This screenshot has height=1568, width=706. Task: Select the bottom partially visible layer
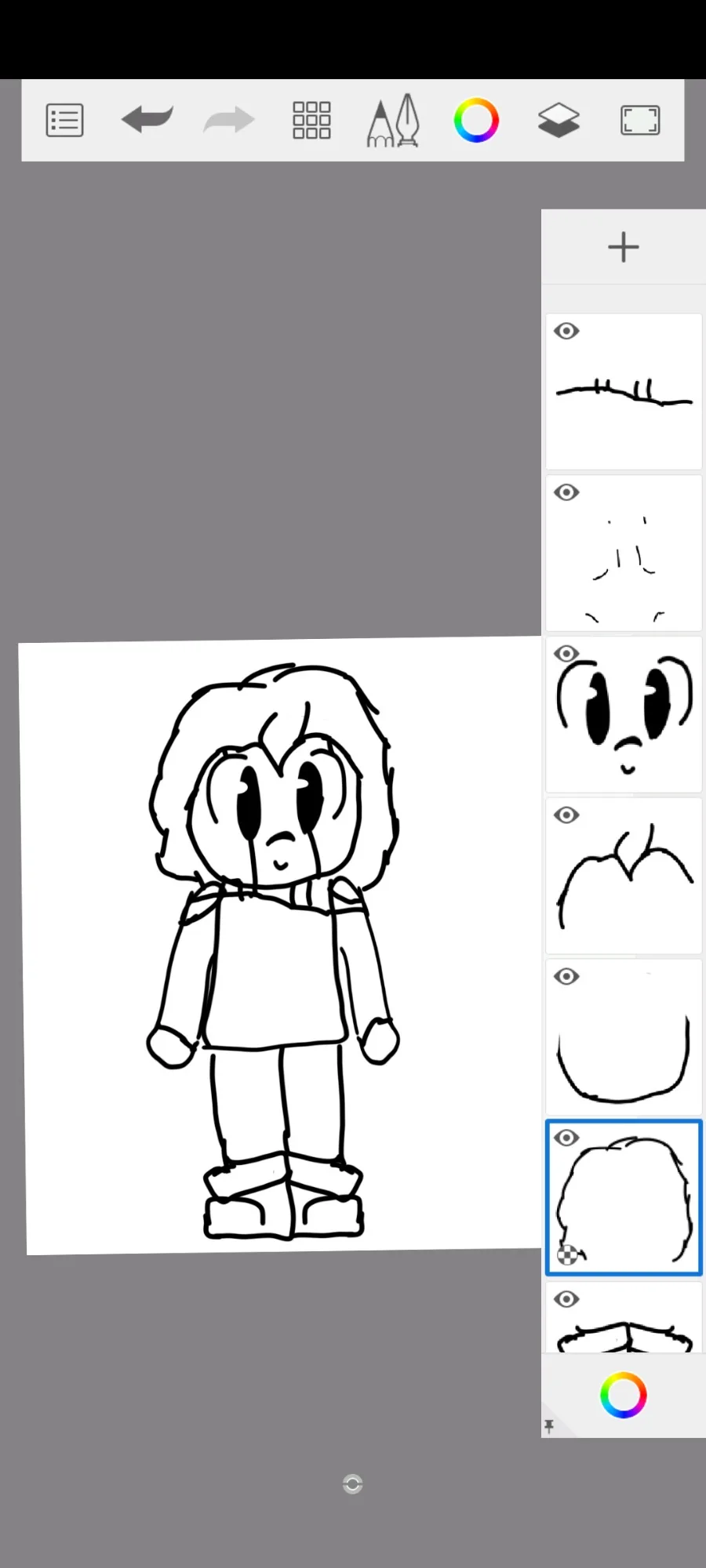click(x=624, y=1317)
